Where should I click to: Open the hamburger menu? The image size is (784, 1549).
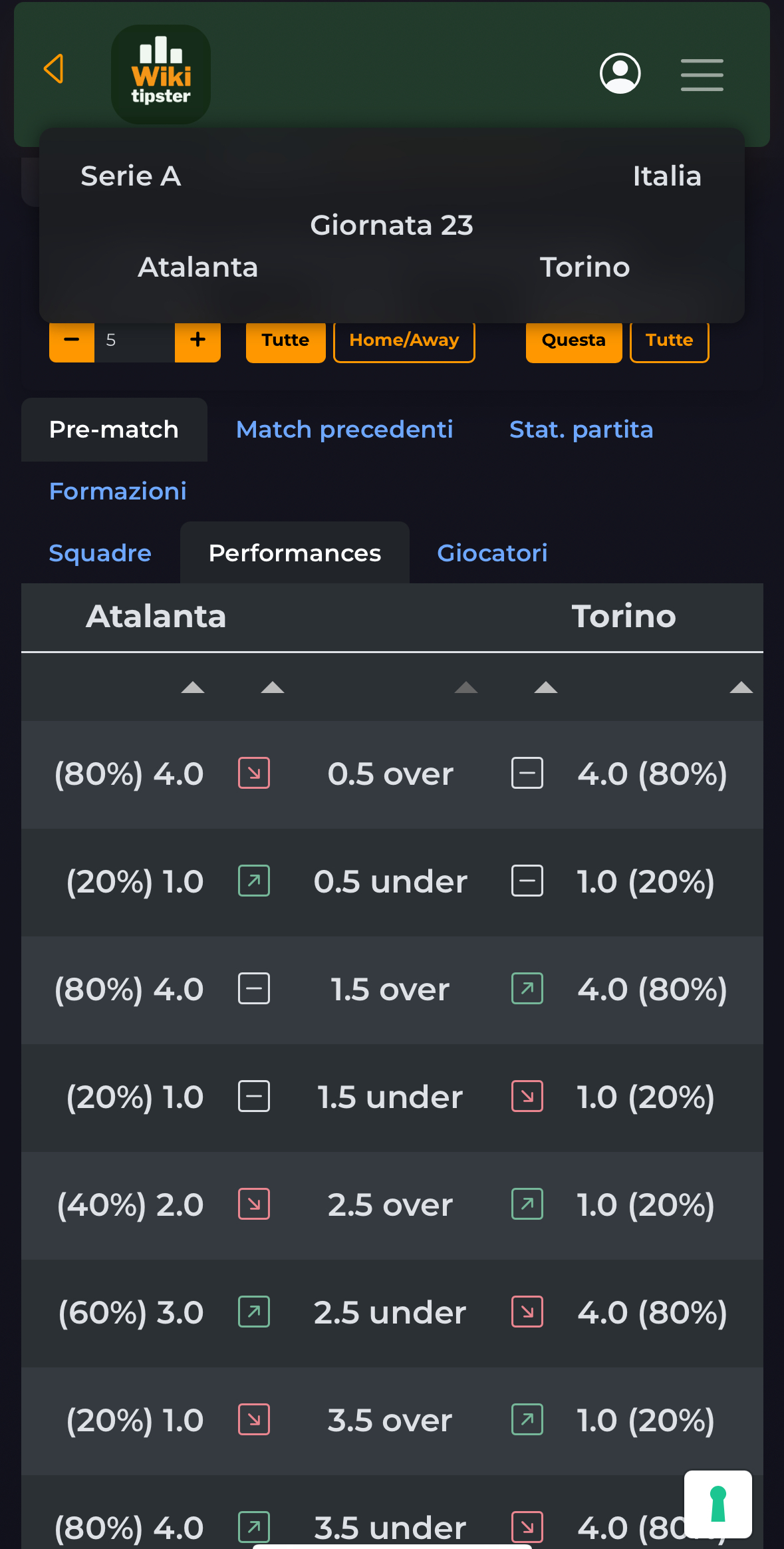(702, 74)
